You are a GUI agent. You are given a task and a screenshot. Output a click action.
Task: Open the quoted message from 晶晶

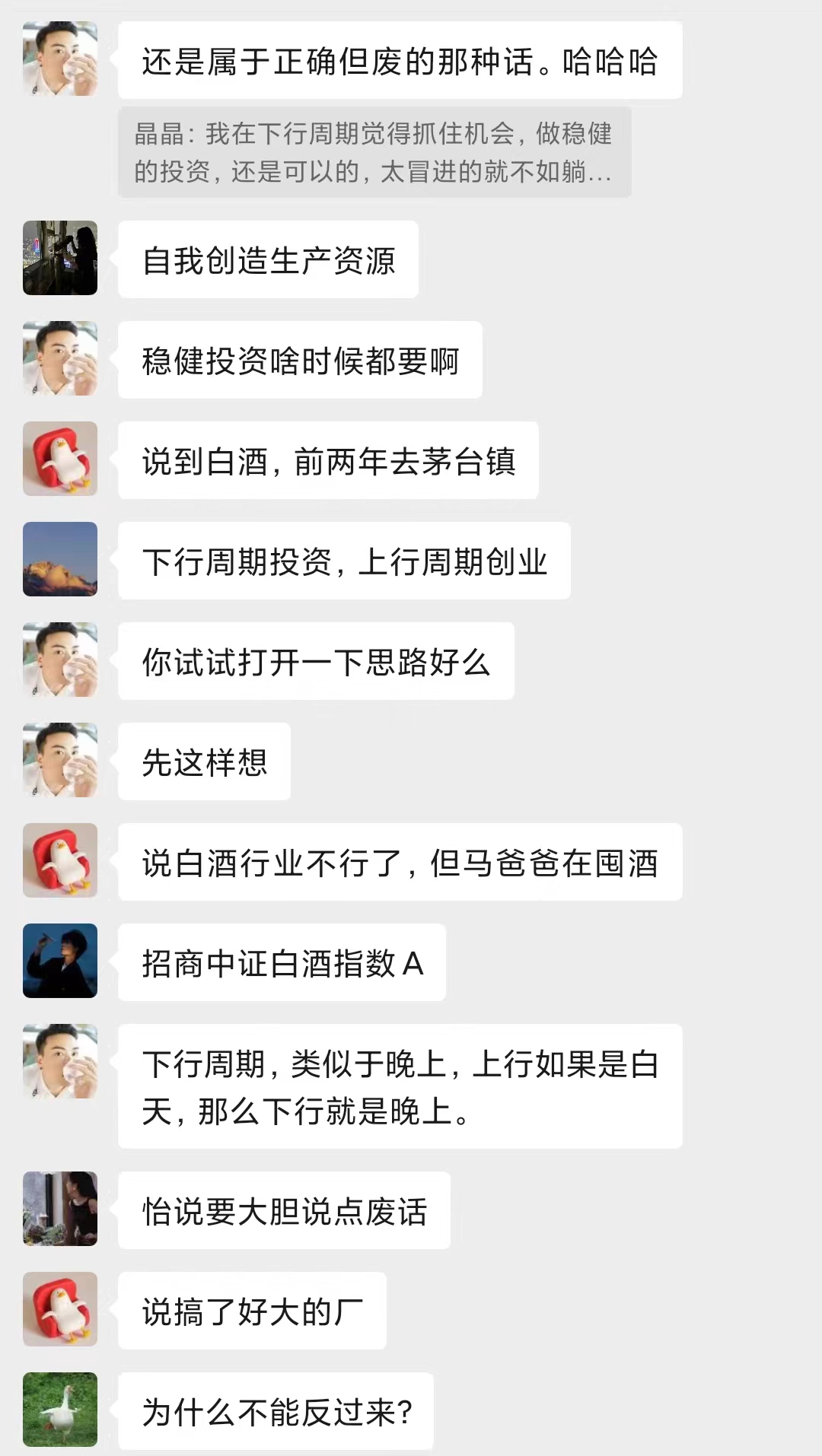tap(374, 153)
